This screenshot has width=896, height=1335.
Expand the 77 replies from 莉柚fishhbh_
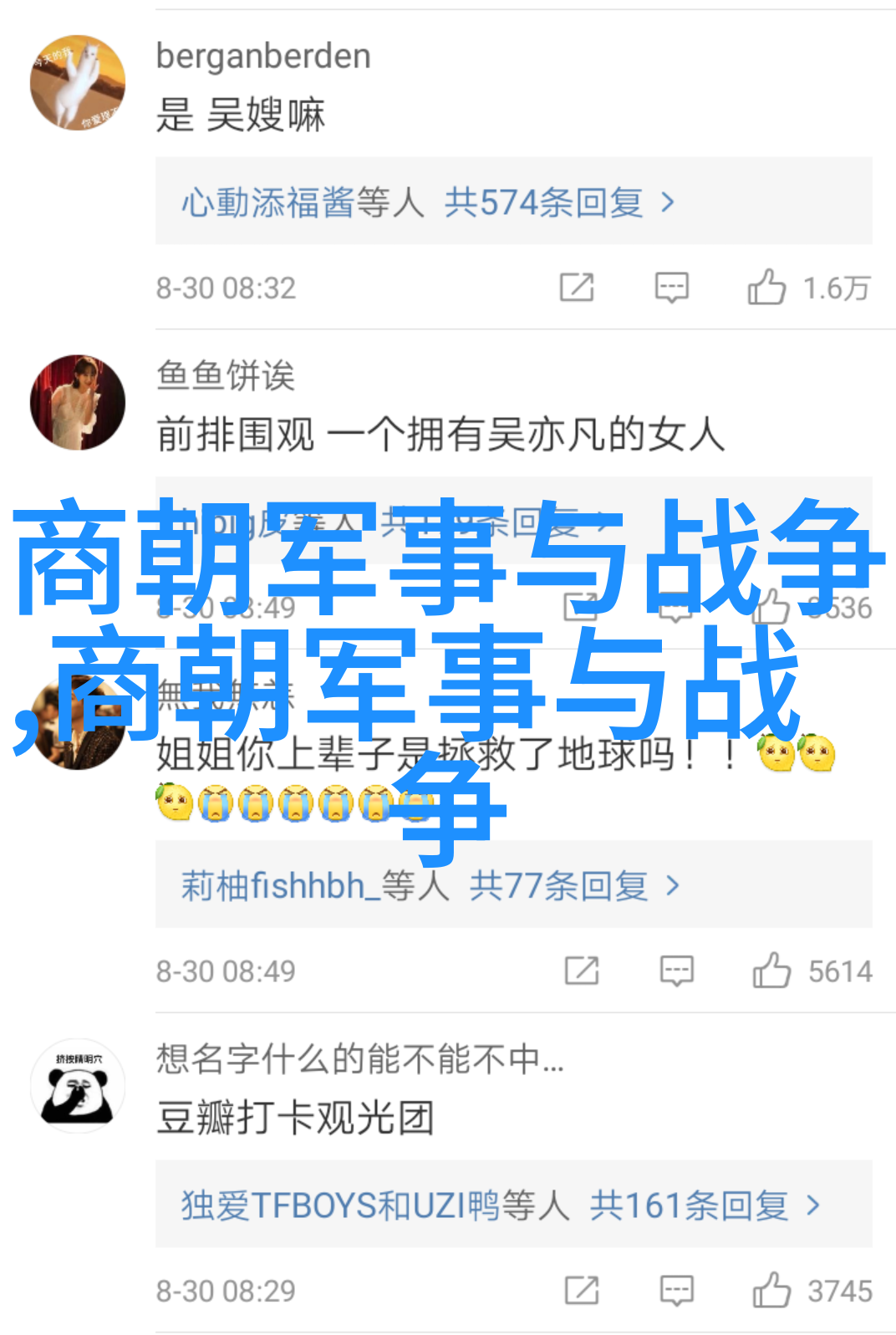pos(430,886)
